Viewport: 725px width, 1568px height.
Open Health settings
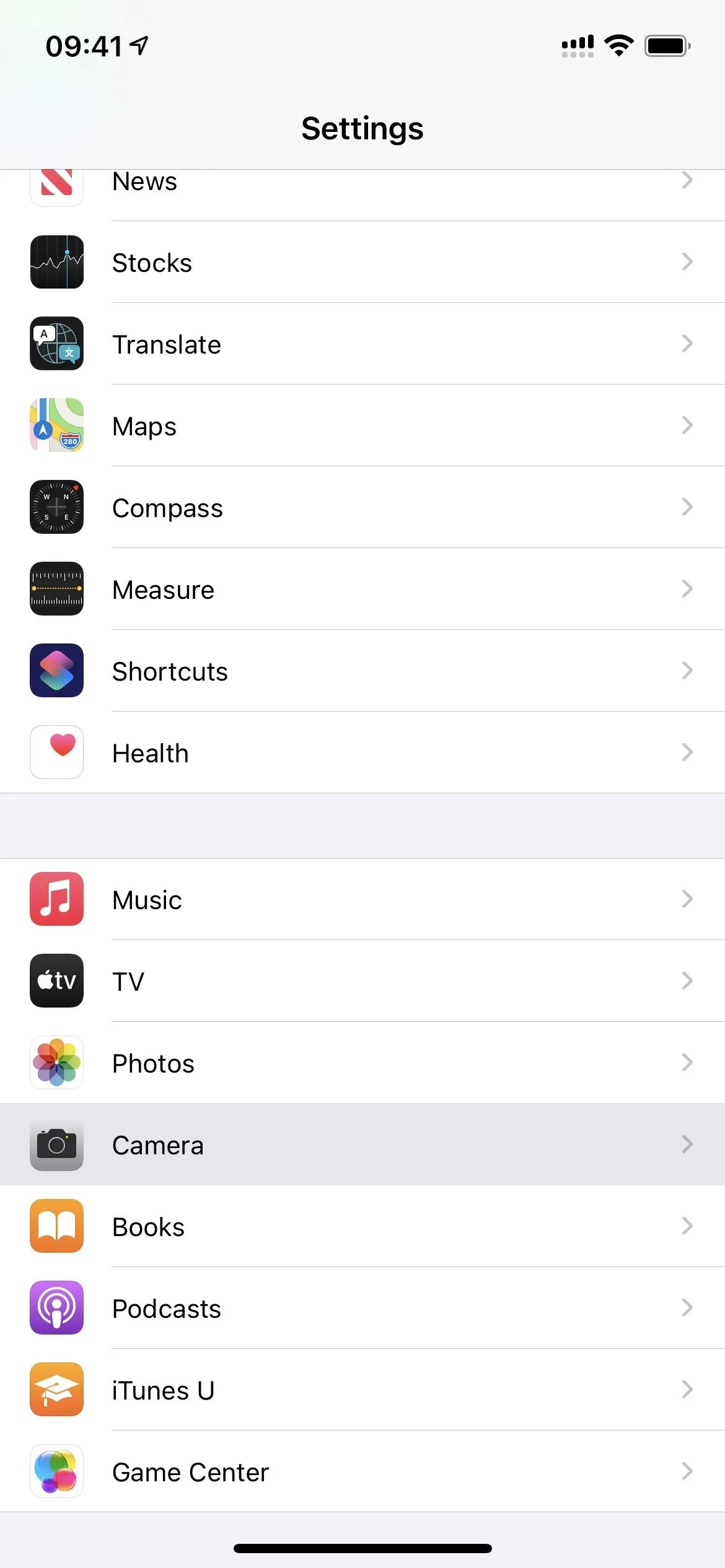[362, 752]
